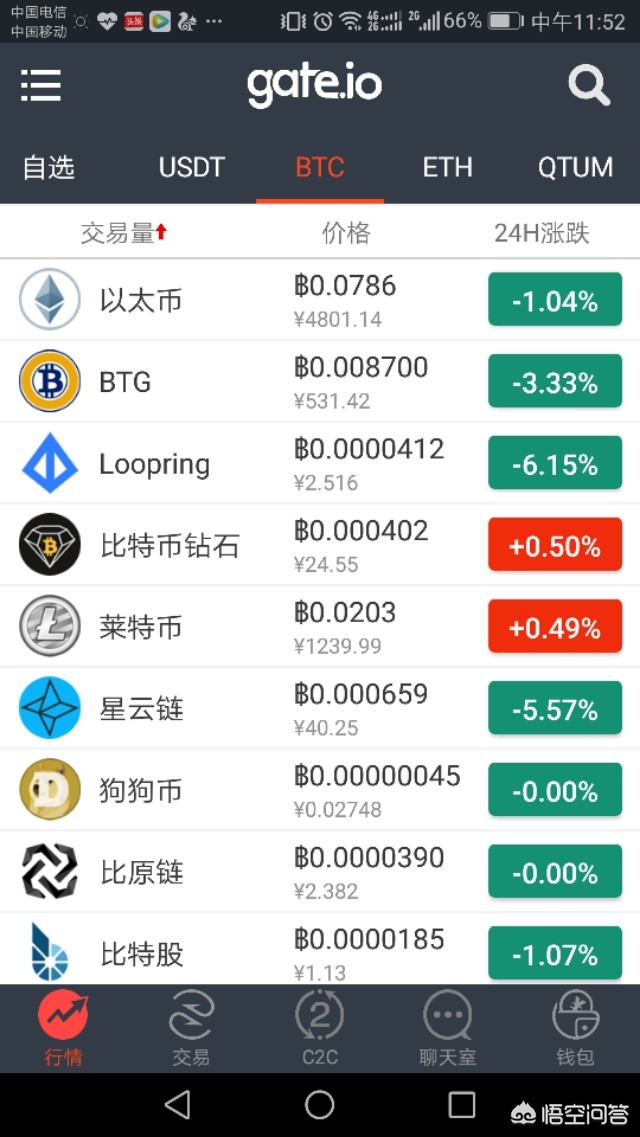Image resolution: width=640 pixels, height=1137 pixels.
Task: Tap the system back button
Action: (x=178, y=1105)
